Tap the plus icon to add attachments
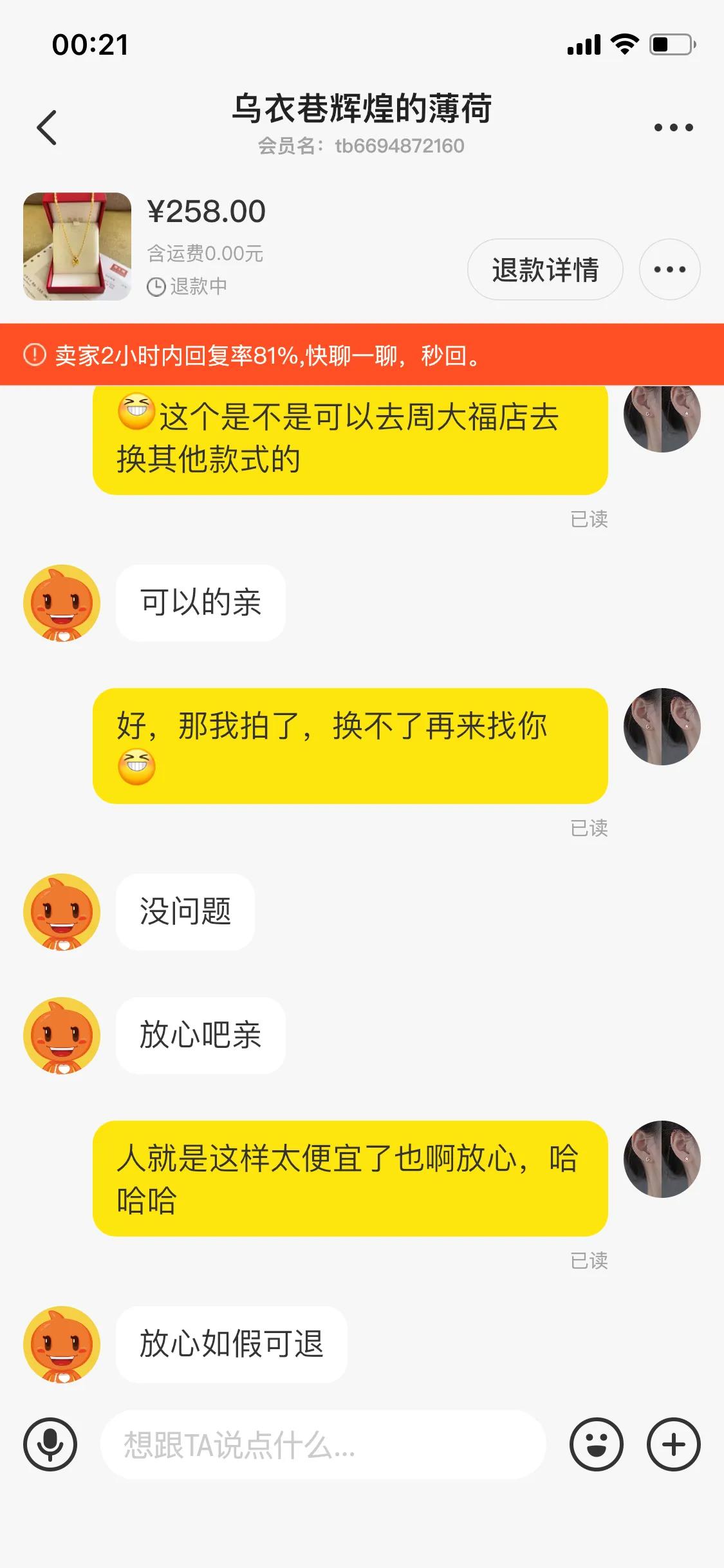The height and width of the screenshot is (1568, 724). pos(673,1444)
